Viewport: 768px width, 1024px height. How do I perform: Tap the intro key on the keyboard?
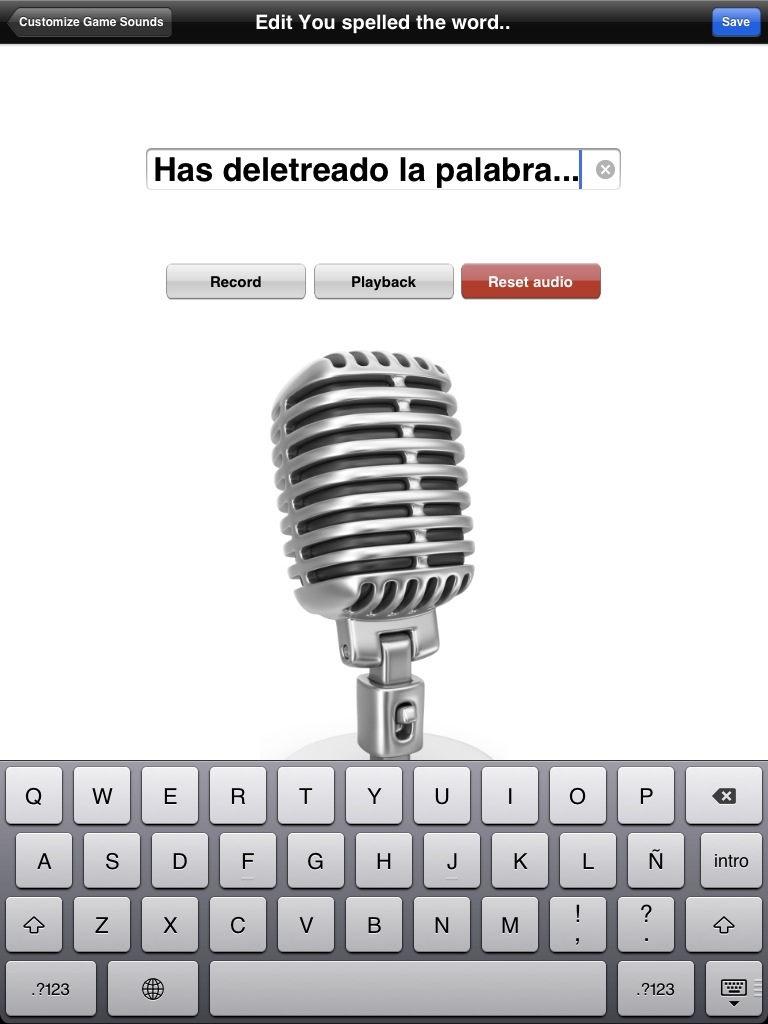pos(731,860)
